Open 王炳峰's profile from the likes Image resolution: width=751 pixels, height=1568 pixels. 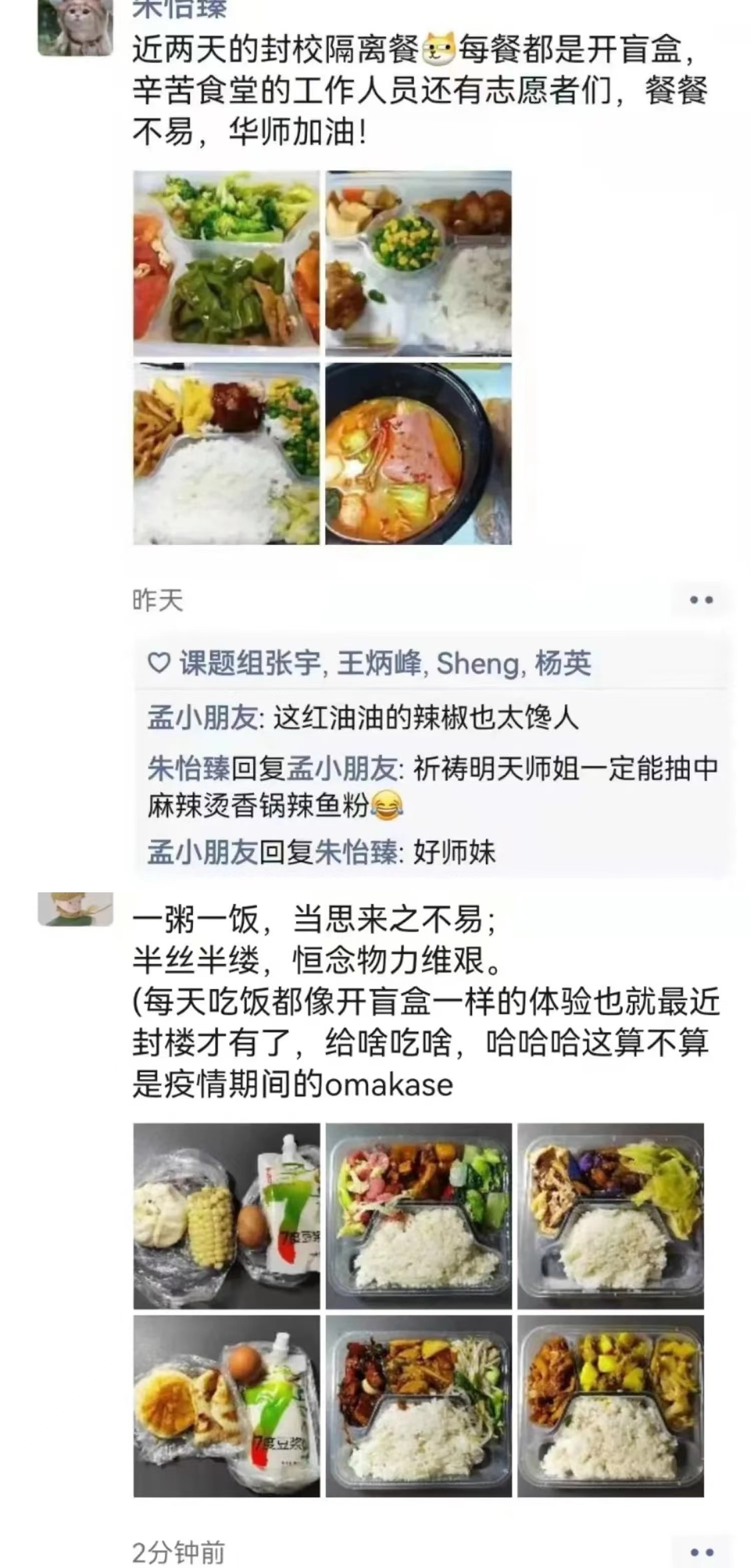378,663
